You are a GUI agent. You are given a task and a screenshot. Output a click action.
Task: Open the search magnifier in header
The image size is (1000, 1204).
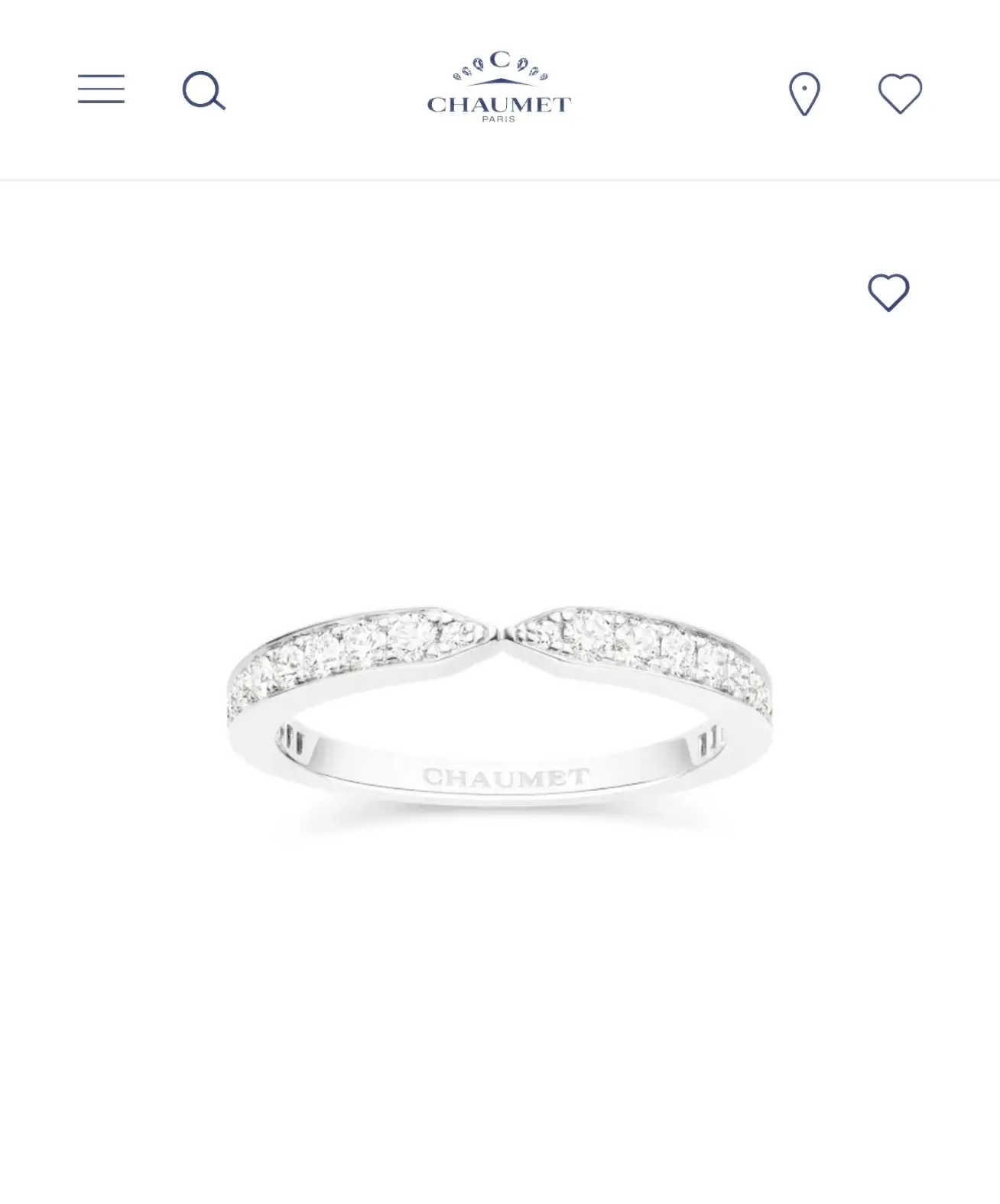coord(203,91)
